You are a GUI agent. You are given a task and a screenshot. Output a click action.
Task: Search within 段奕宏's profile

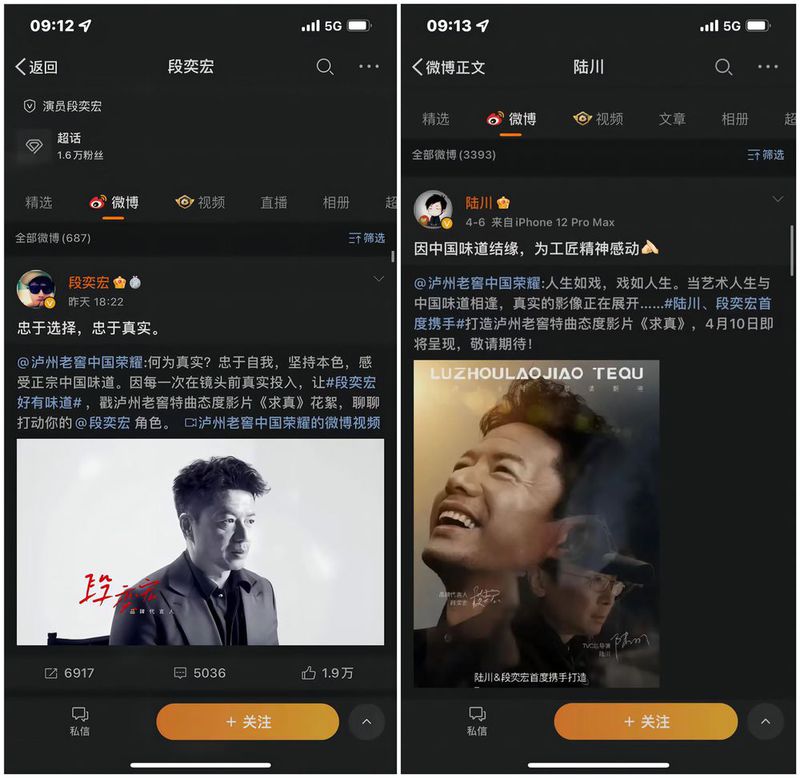tap(325, 67)
